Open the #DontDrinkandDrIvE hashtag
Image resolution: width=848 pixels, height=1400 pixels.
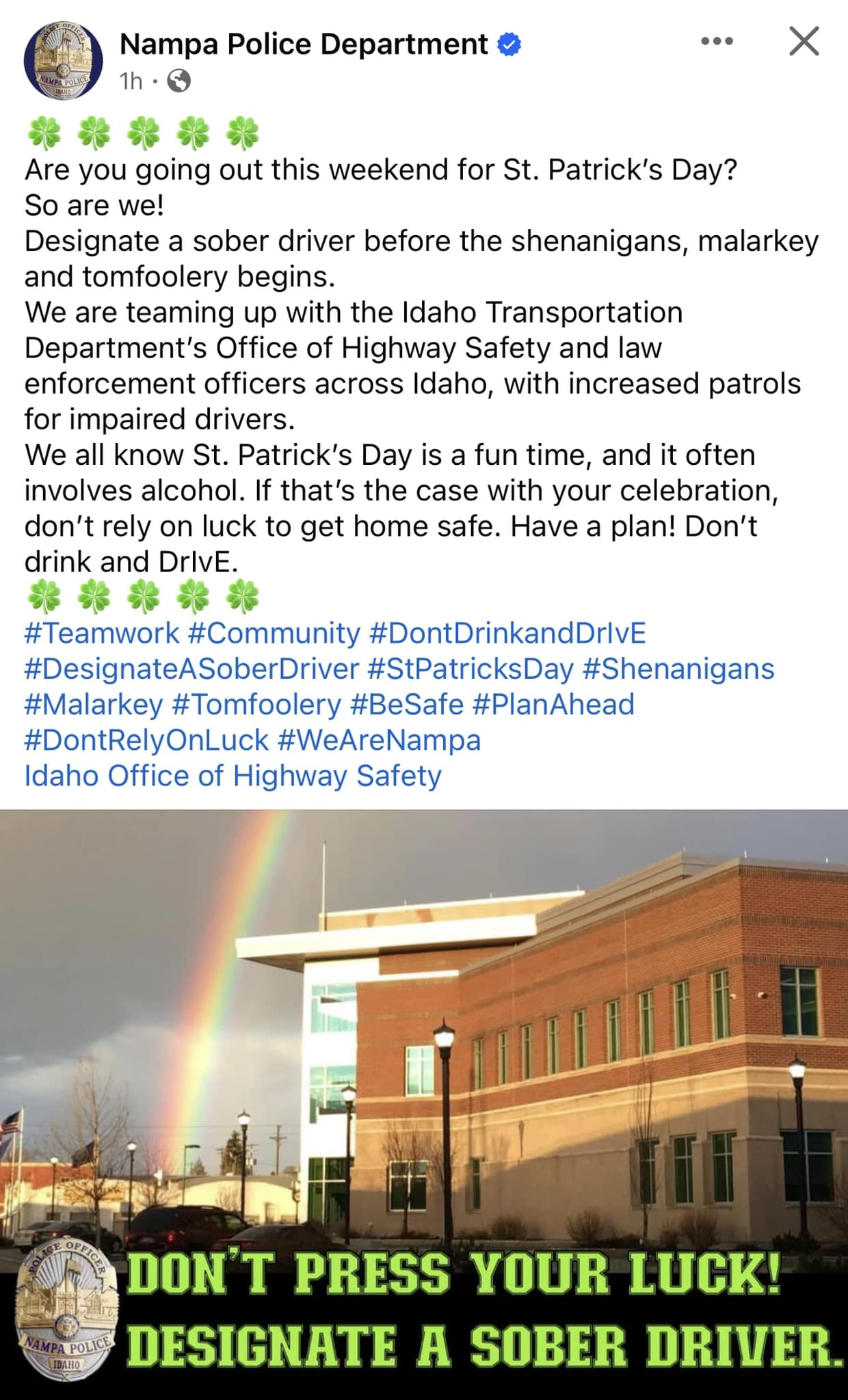[x=507, y=633]
